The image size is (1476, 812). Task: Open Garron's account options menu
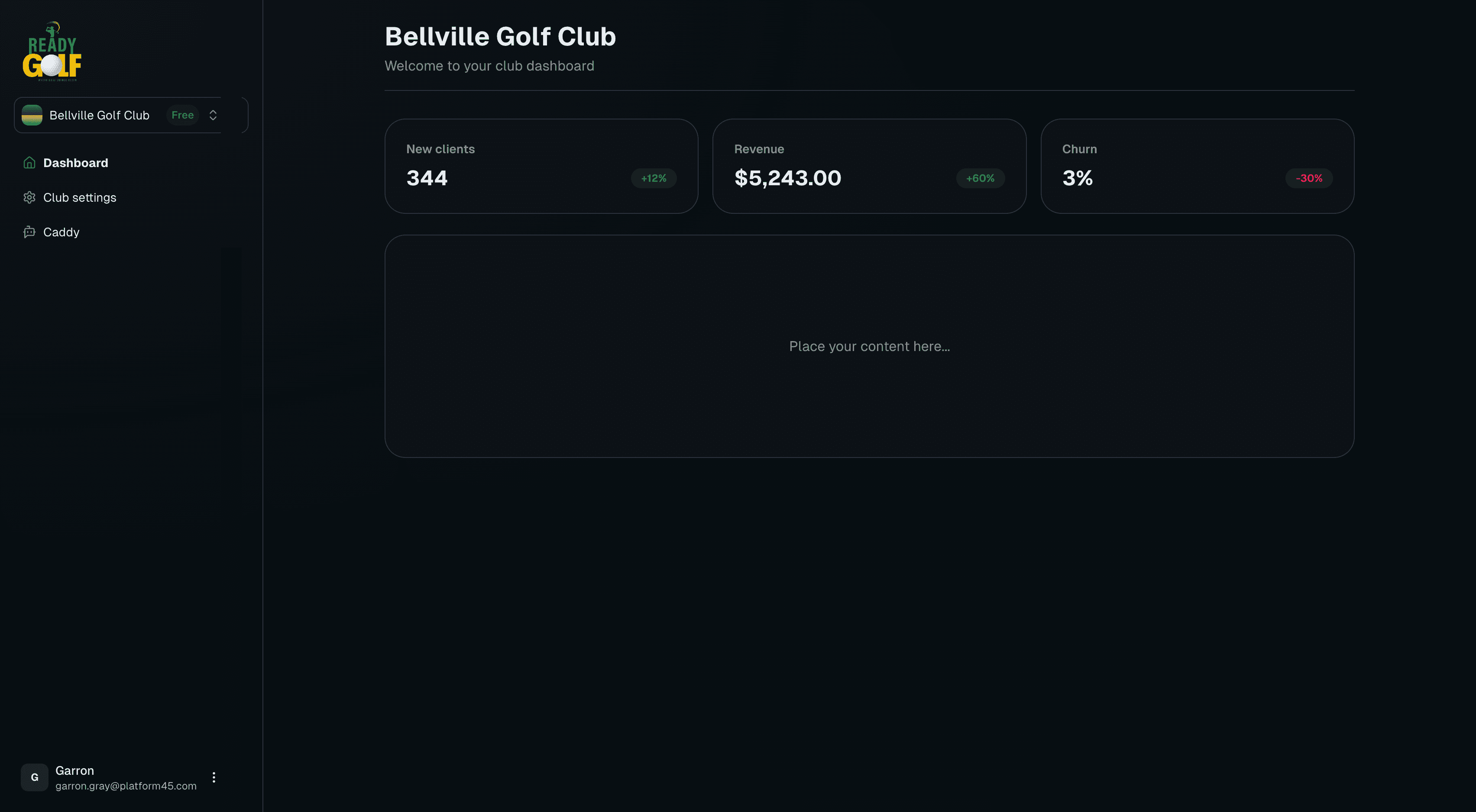214,777
